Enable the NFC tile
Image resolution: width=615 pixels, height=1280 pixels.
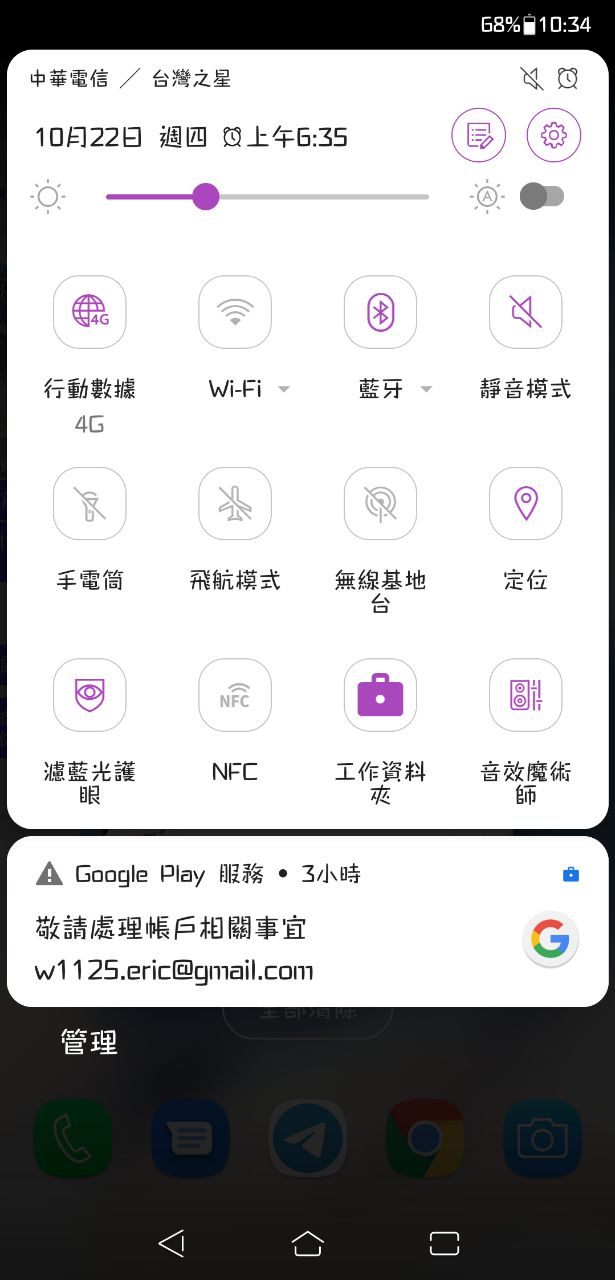(x=235, y=695)
